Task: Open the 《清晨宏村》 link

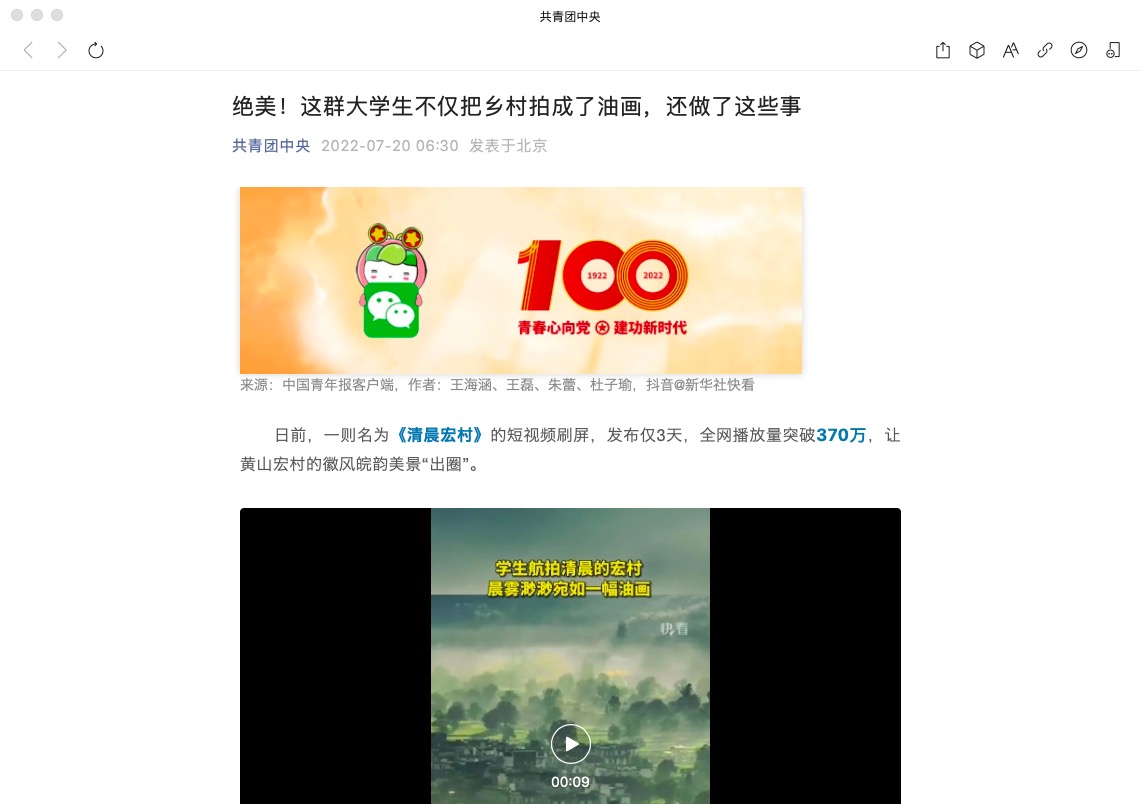Action: click(439, 435)
